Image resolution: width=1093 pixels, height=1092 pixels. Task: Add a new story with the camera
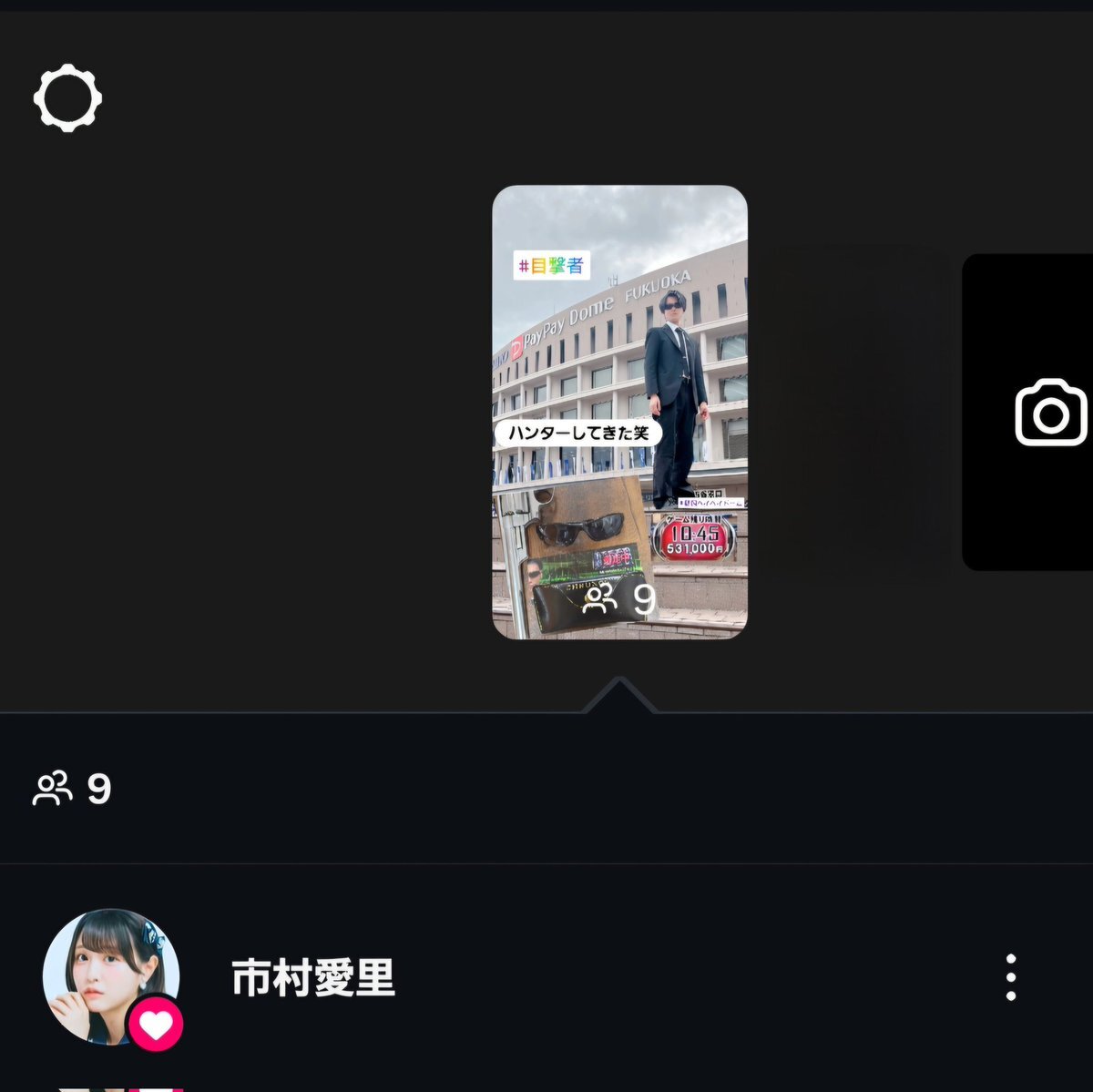[1050, 413]
